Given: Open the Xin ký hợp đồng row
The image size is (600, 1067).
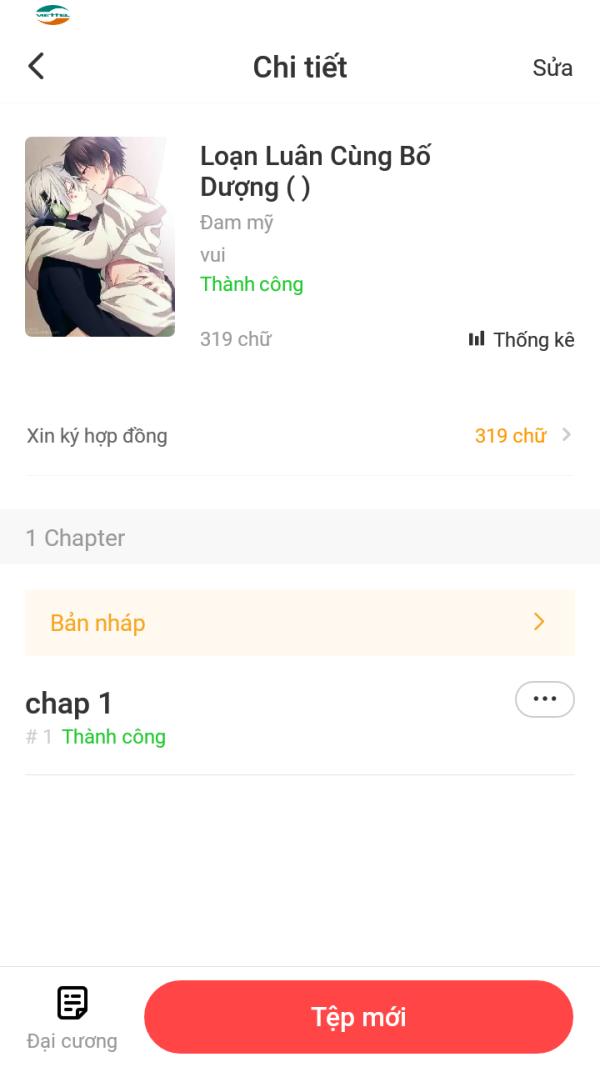Looking at the screenshot, I should (300, 436).
